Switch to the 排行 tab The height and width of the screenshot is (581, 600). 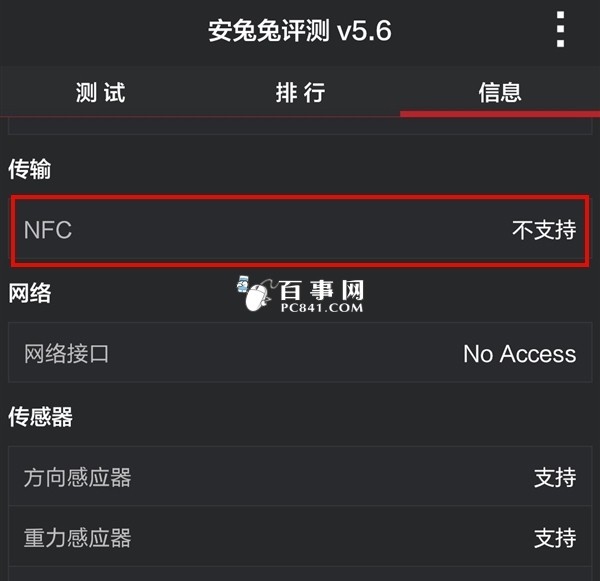point(300,93)
